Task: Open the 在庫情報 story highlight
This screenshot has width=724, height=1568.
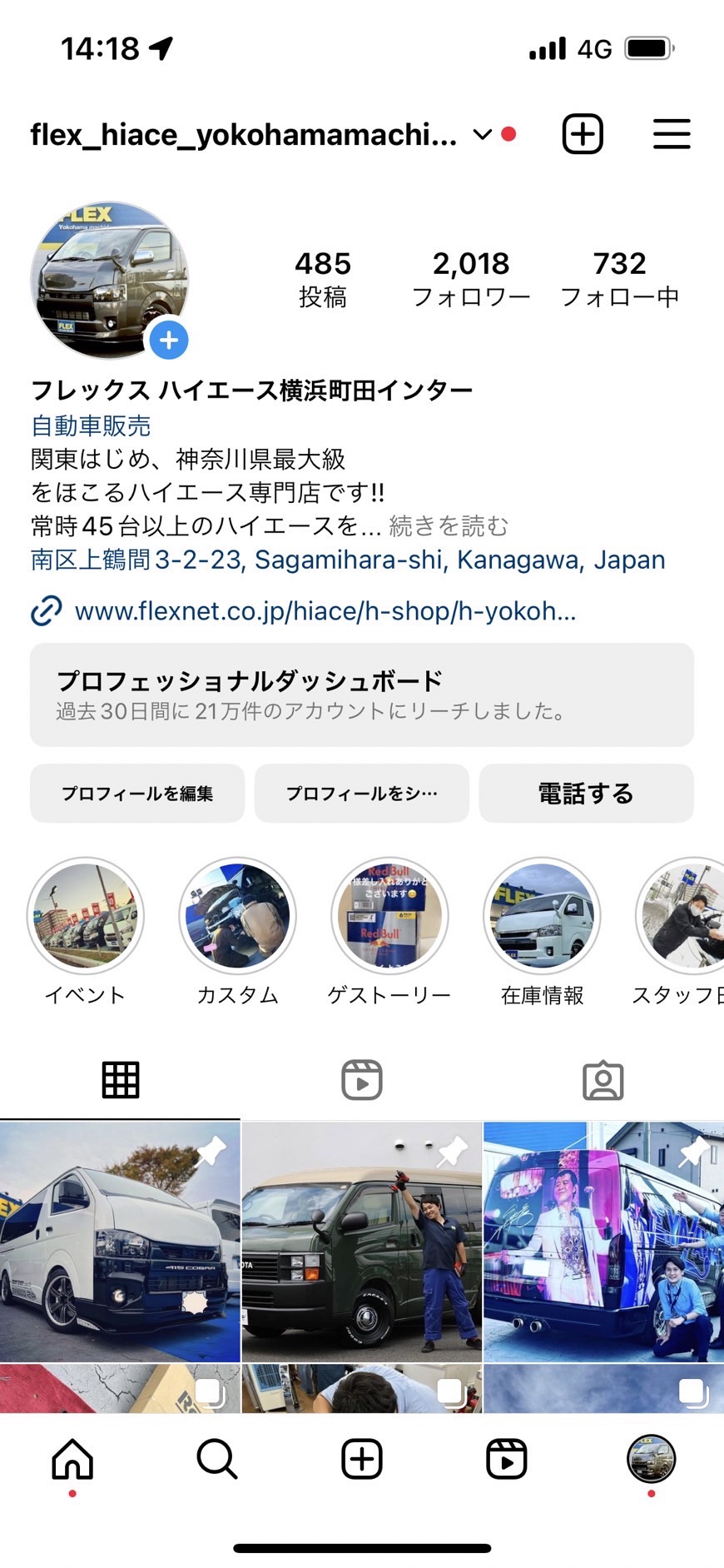Action: click(x=542, y=916)
